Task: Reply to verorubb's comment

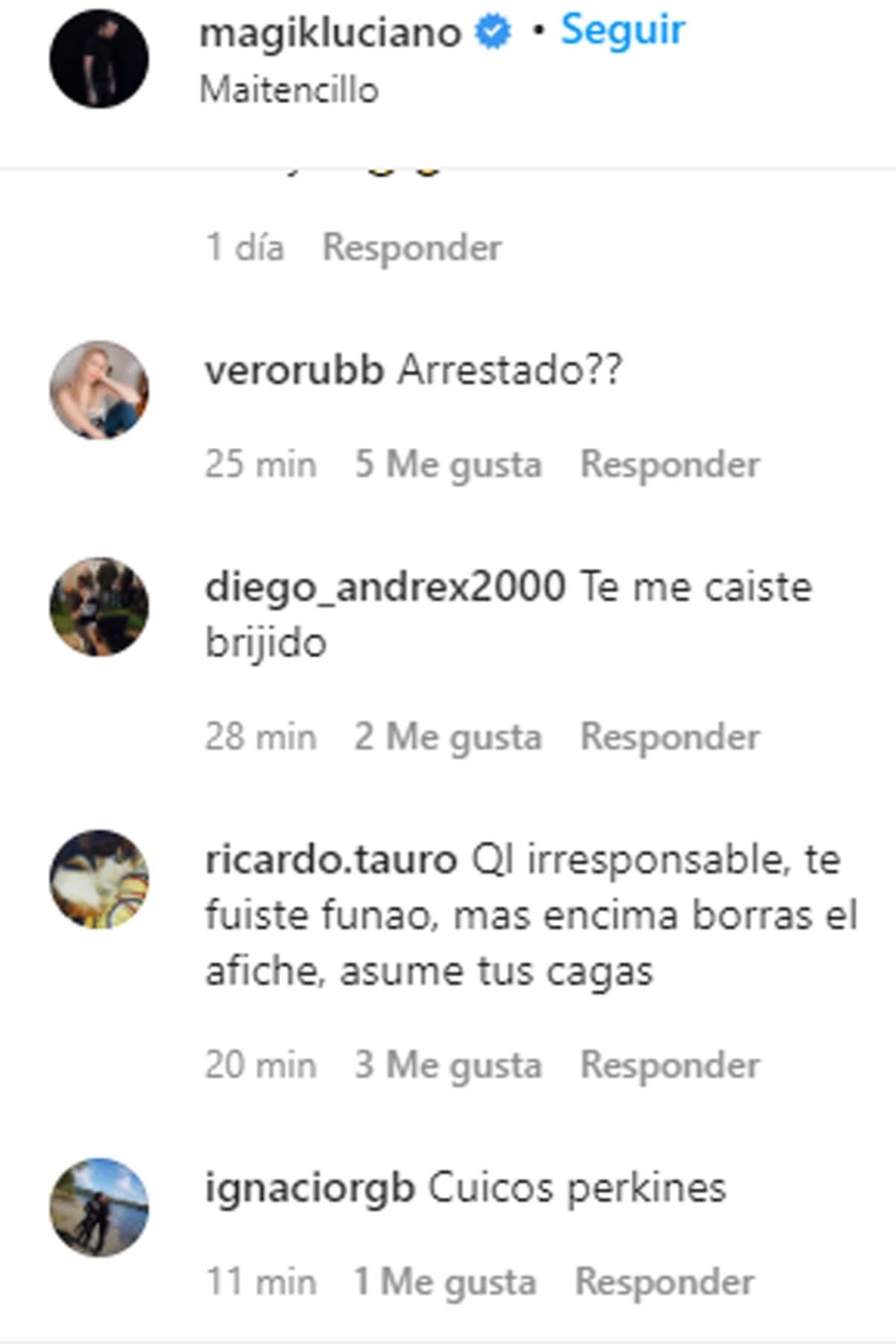Action: pyautogui.click(x=670, y=464)
